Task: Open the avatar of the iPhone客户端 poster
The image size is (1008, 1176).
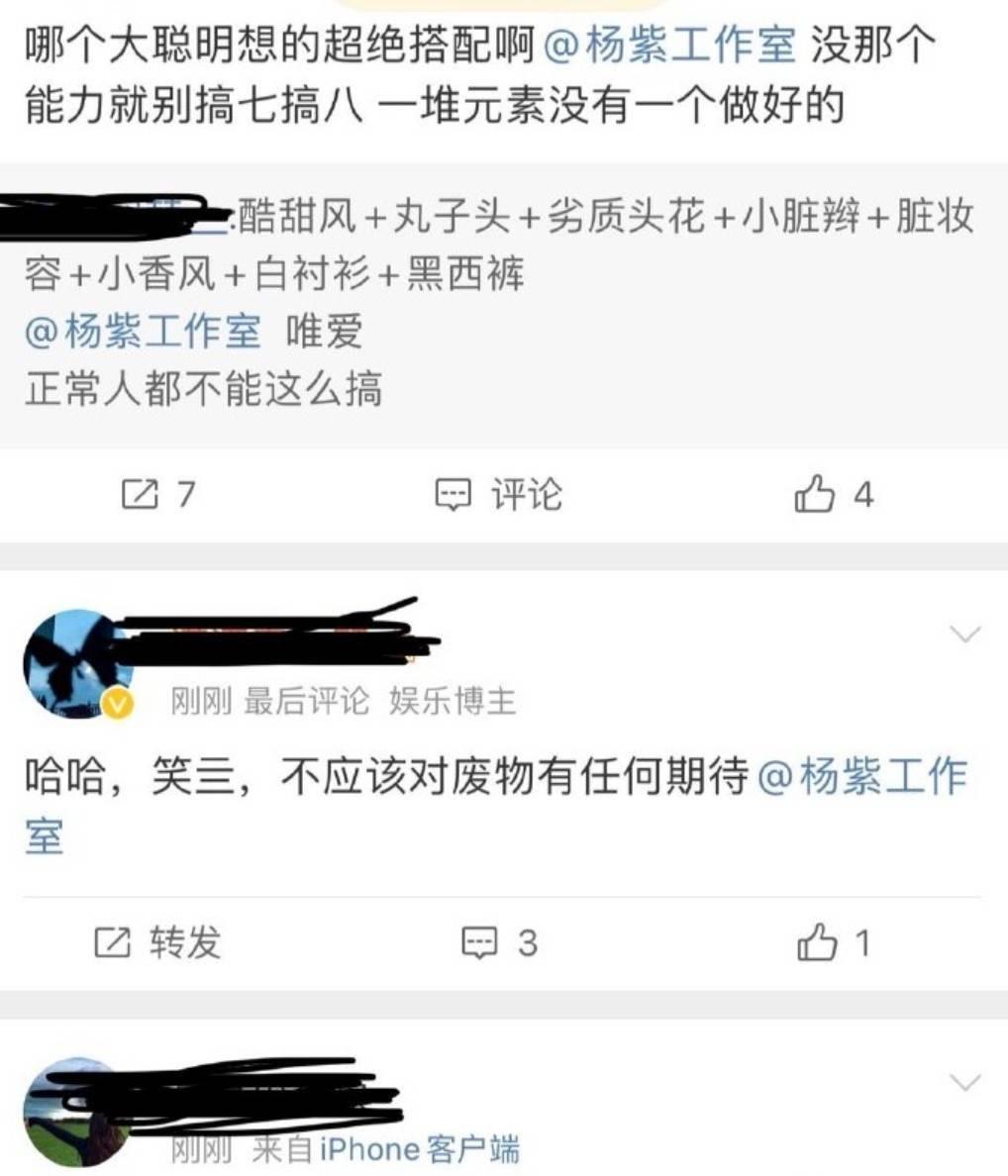Action: [75, 1115]
